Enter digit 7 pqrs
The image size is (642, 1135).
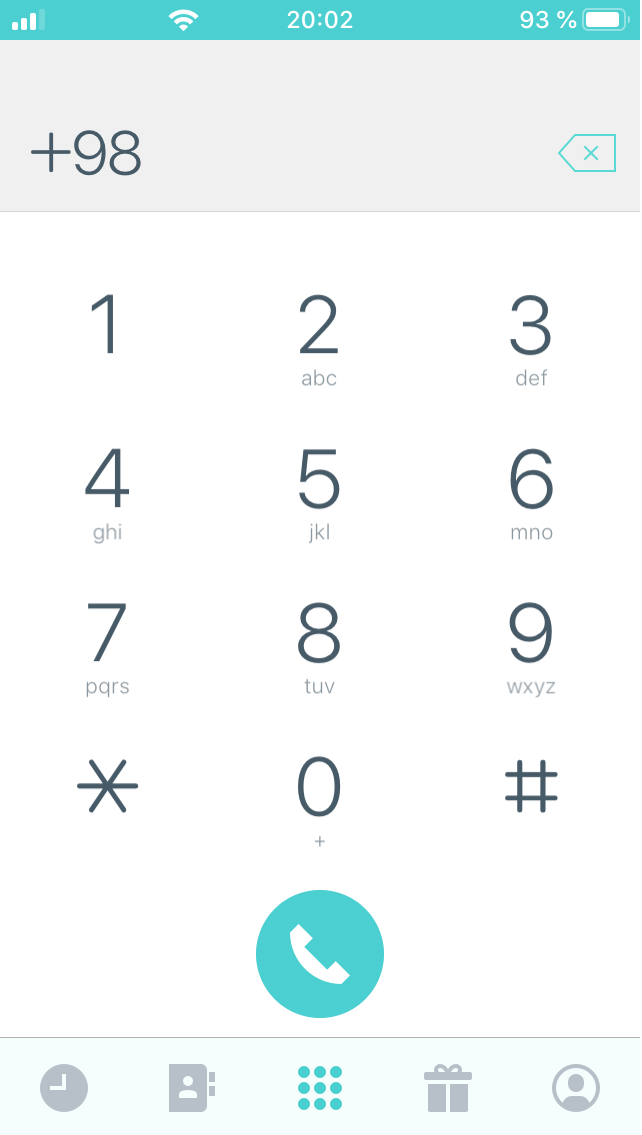point(107,646)
